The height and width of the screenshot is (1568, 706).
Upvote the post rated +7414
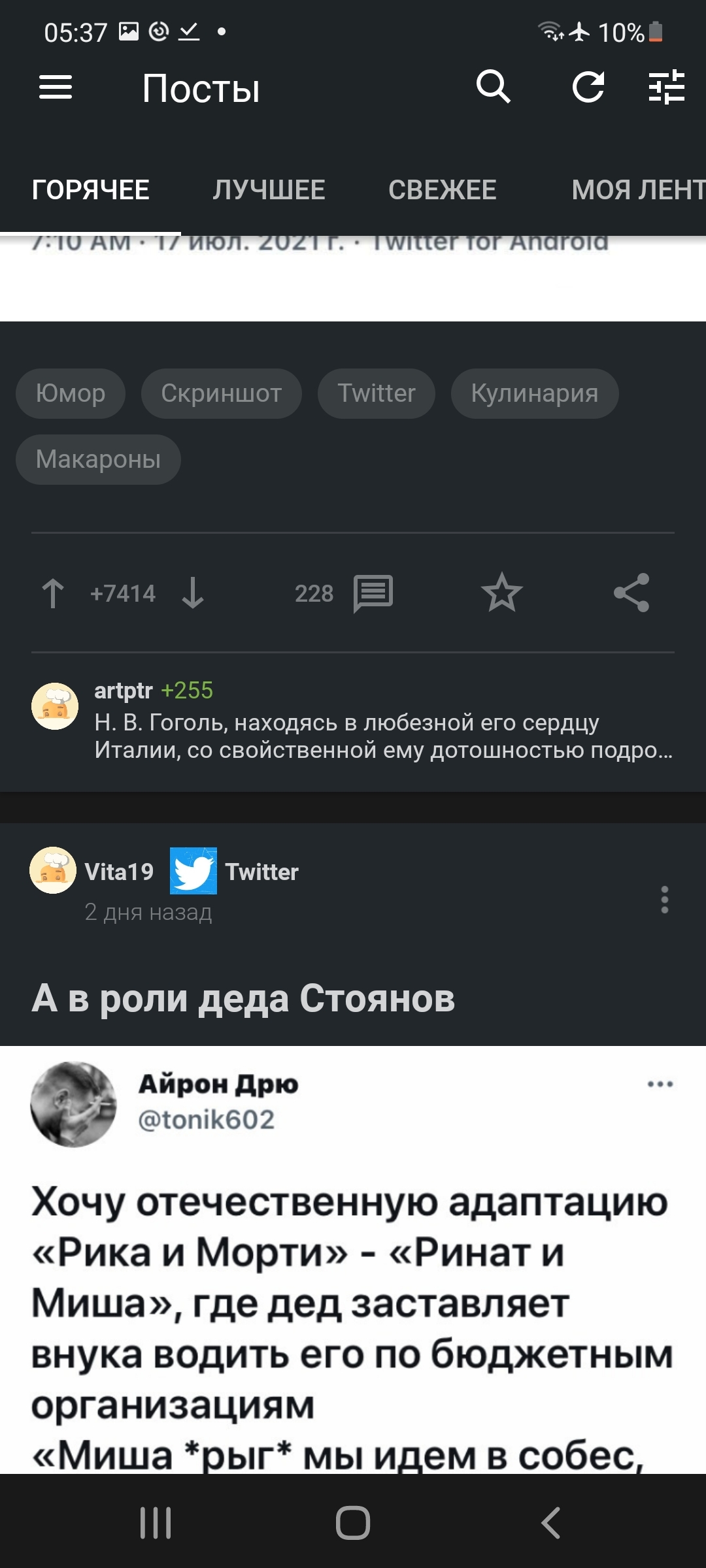tap(53, 594)
